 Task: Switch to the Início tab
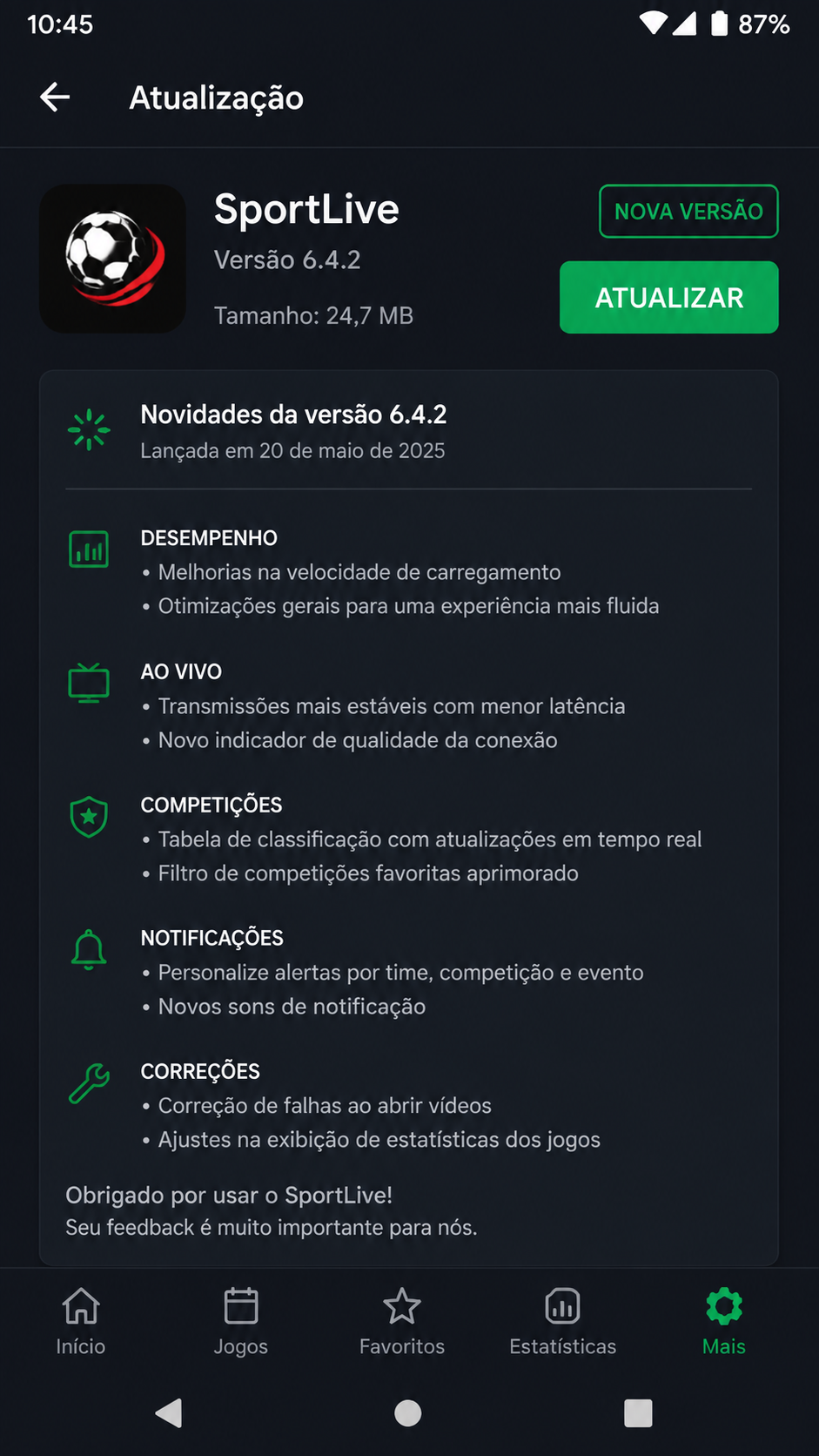pyautogui.click(x=81, y=1322)
